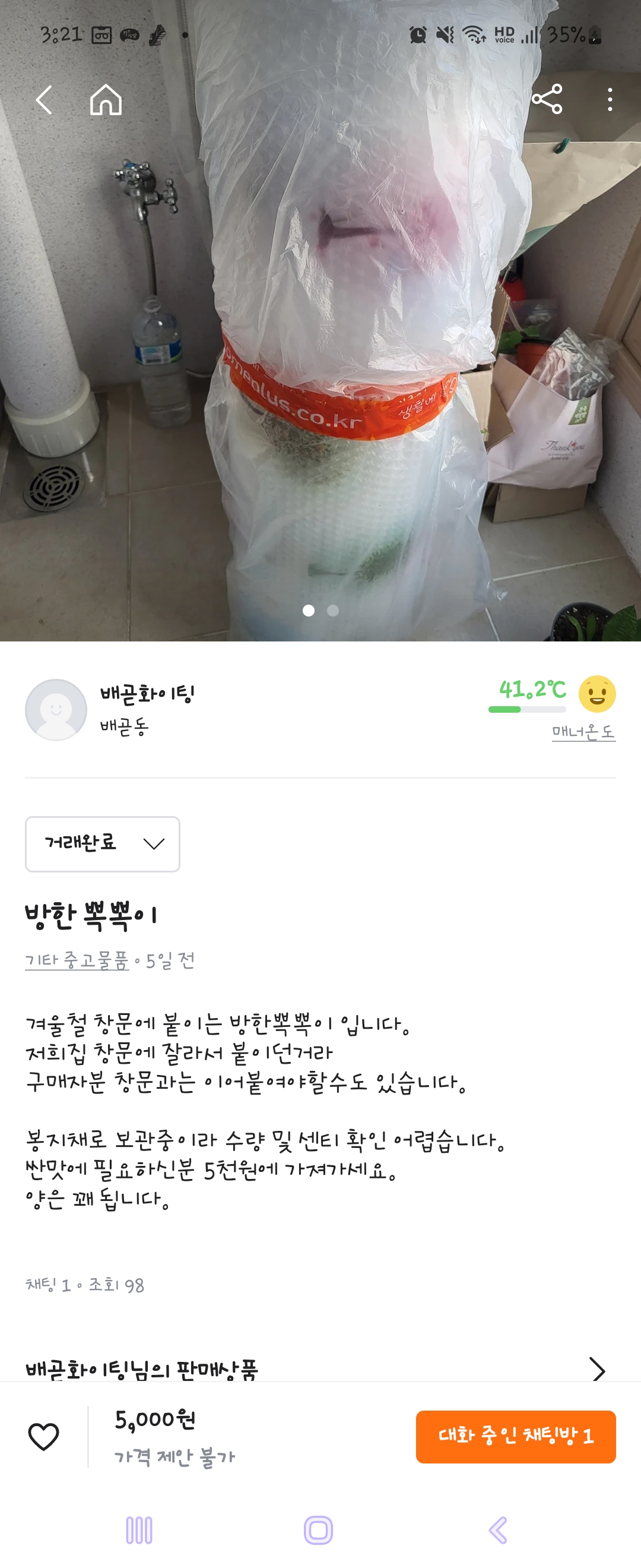Open the 기타 중고물품 category link
This screenshot has width=641, height=1568.
pos(77,960)
